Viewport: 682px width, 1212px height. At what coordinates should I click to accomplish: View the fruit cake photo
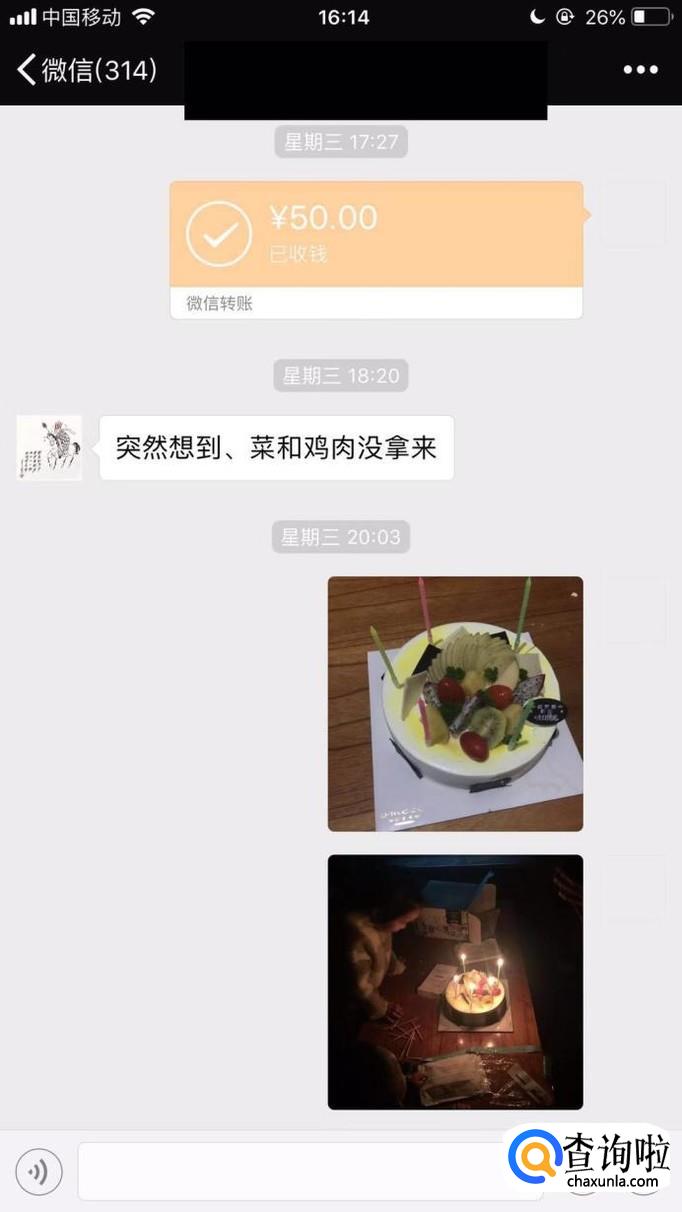click(455, 703)
